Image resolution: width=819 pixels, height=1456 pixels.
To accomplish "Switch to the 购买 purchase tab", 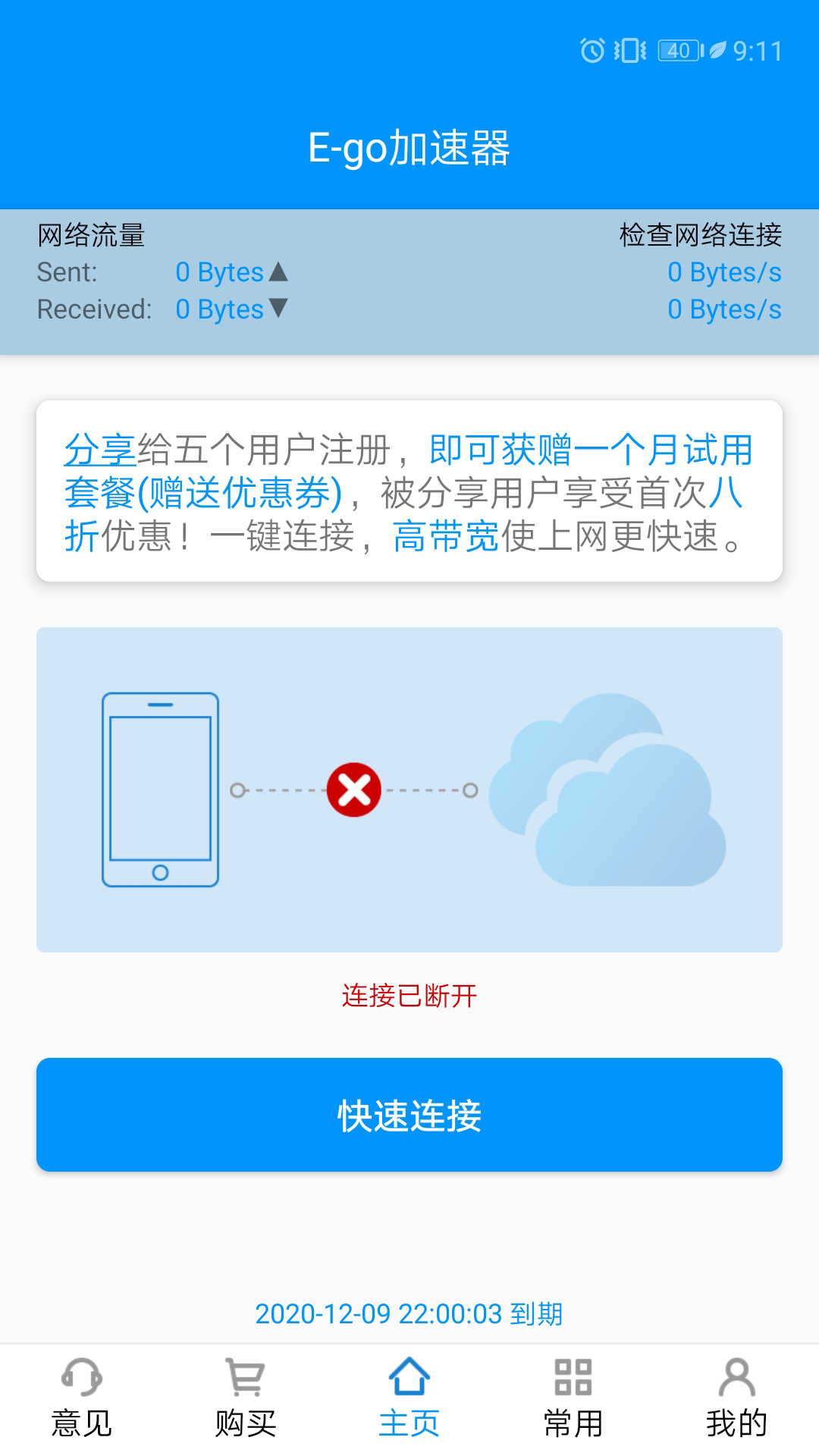I will [246, 1399].
